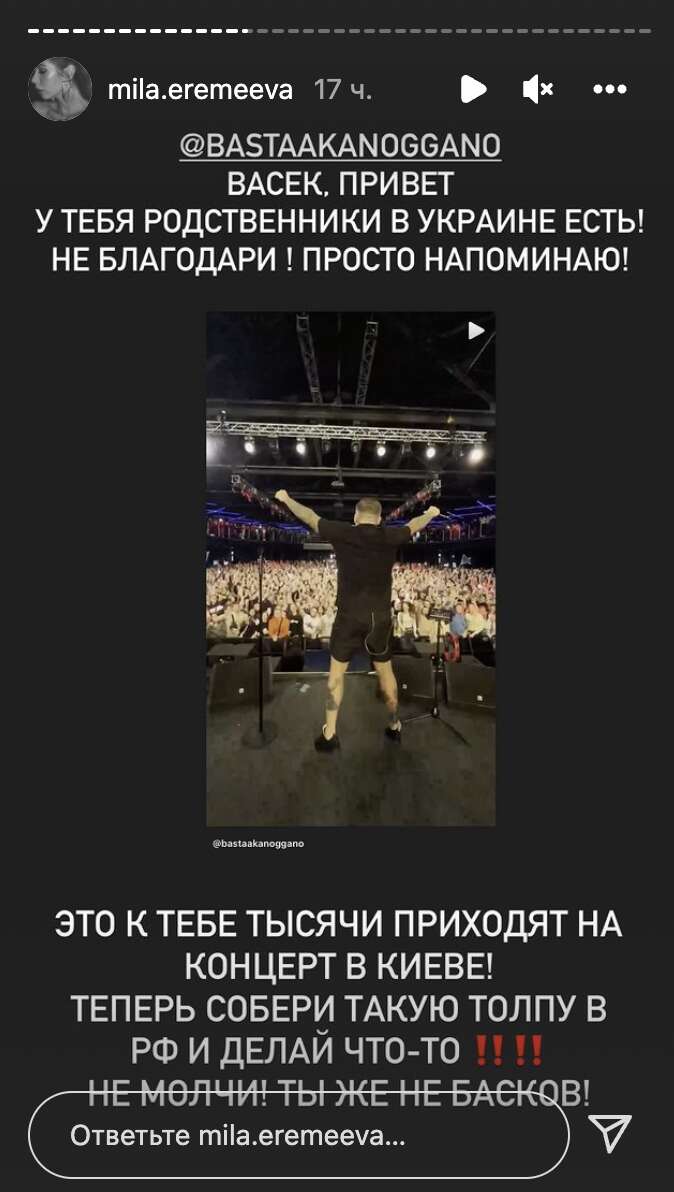Open the @BASTAAKANOGGANO mention

(340, 147)
